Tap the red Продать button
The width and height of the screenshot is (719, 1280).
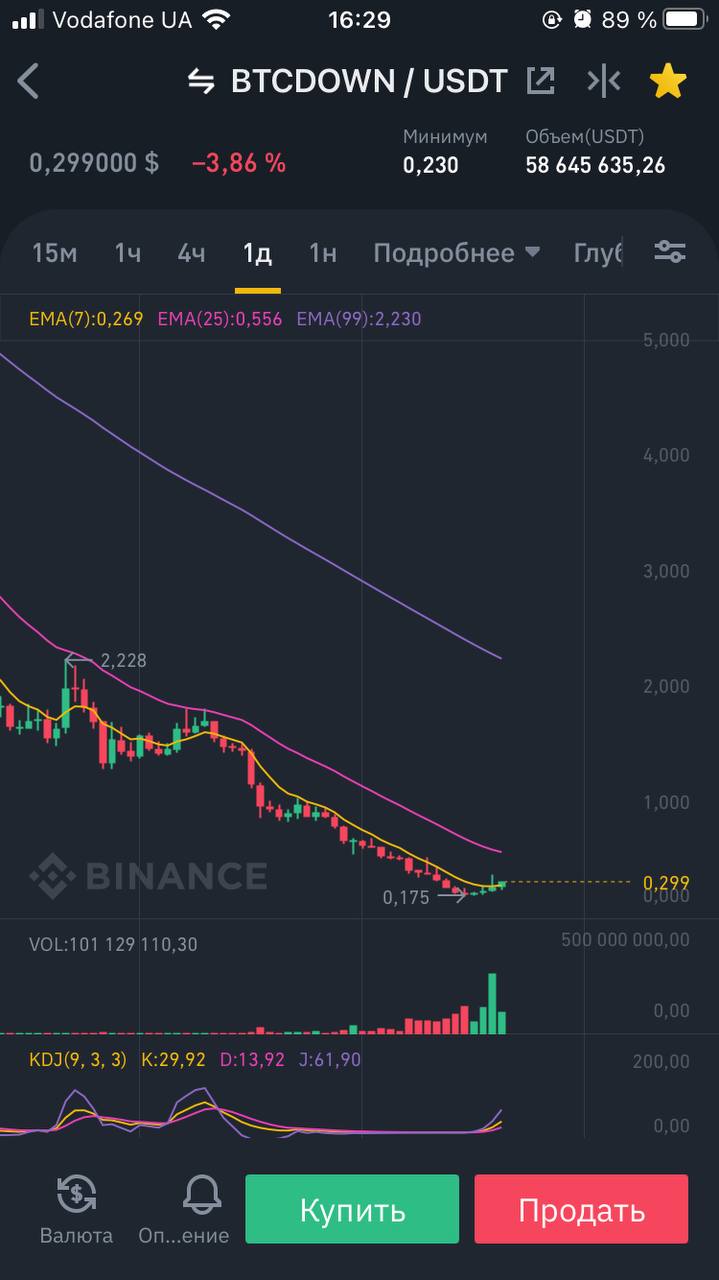click(581, 1209)
